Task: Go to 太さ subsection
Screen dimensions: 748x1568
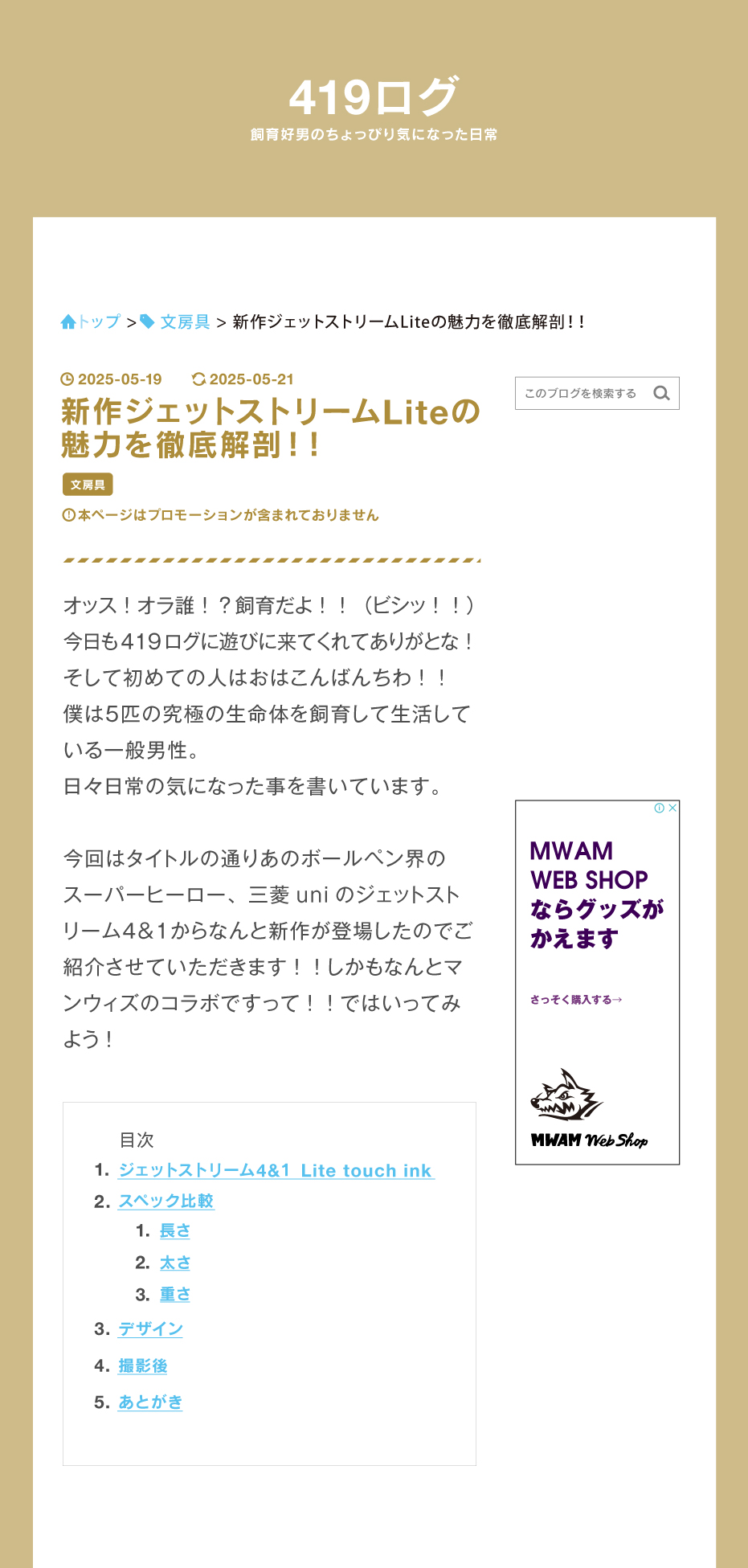Action: coord(174,1263)
